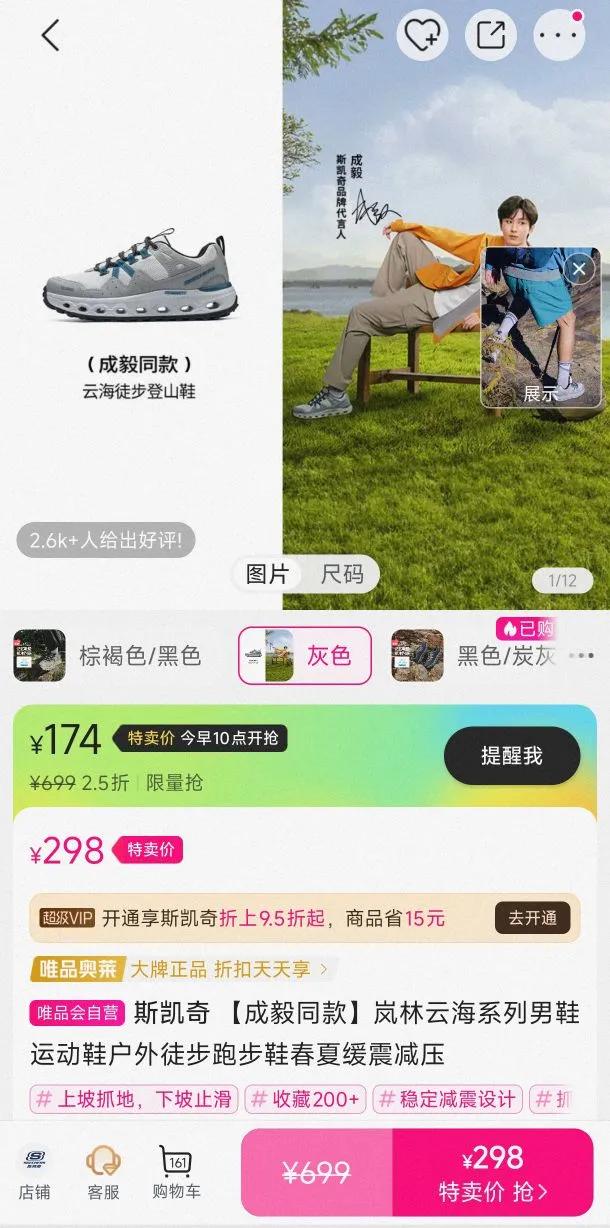Tap 提醒我 for the ¥174 sale
Viewport: 610px width, 1228px height.
(512, 755)
